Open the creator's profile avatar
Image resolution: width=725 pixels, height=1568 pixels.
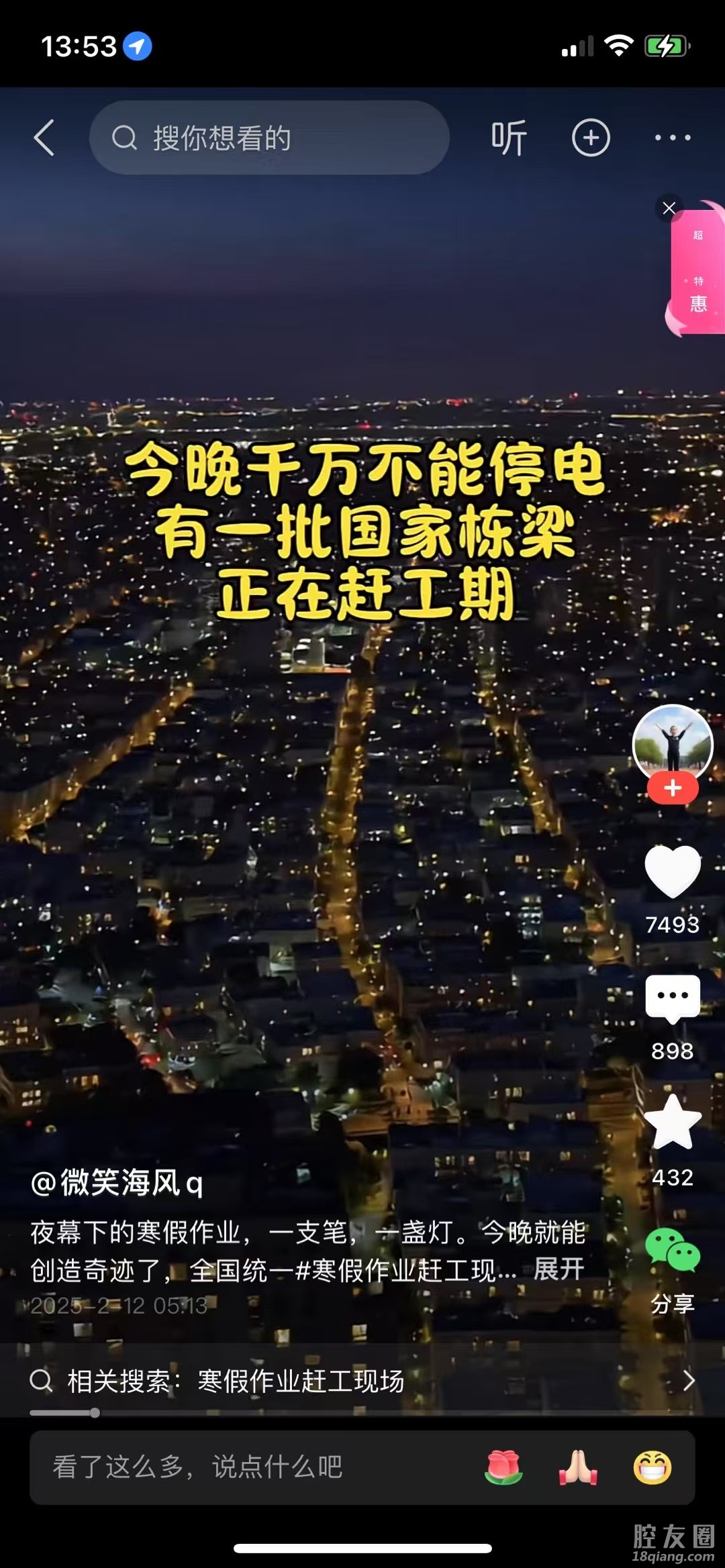pyautogui.click(x=673, y=743)
